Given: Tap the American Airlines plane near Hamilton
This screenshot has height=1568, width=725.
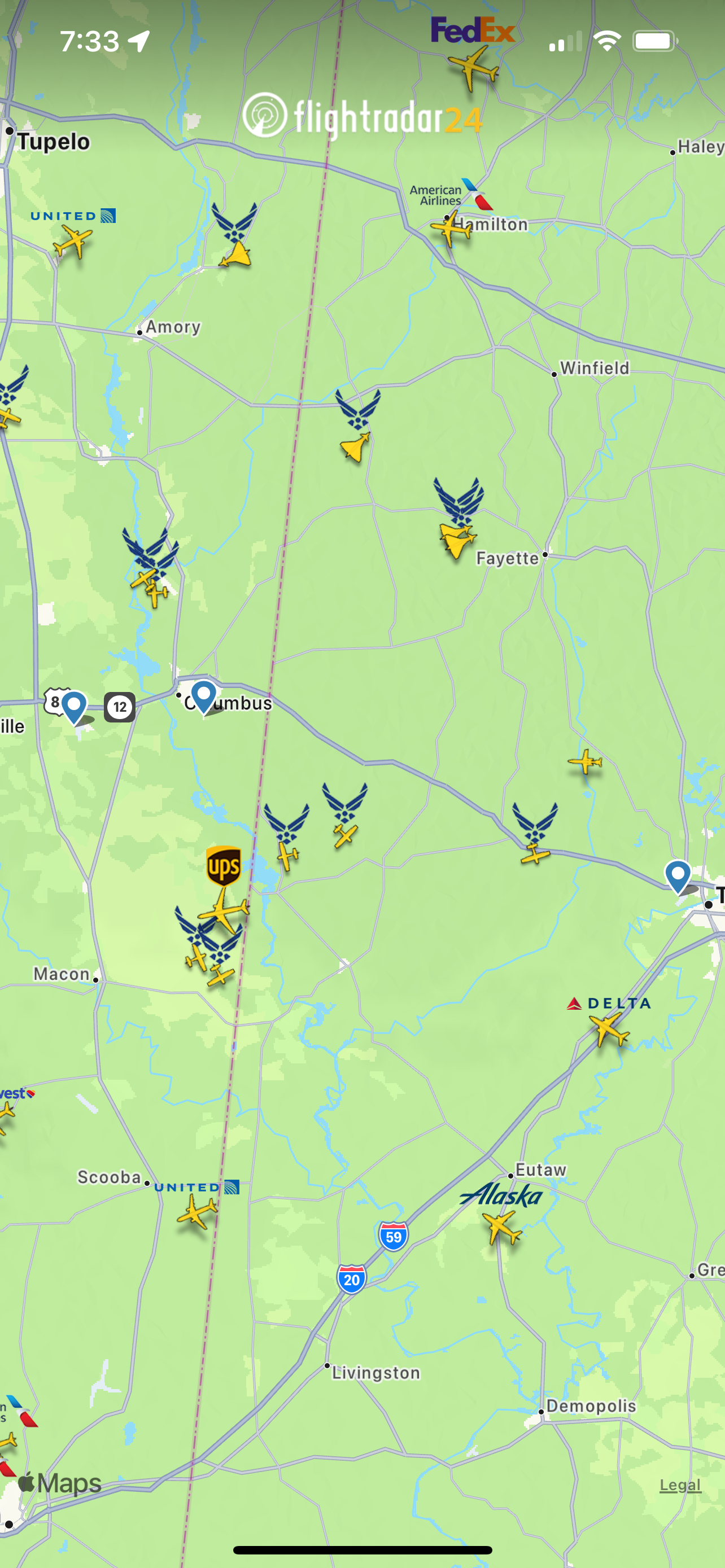Looking at the screenshot, I should pos(450,228).
